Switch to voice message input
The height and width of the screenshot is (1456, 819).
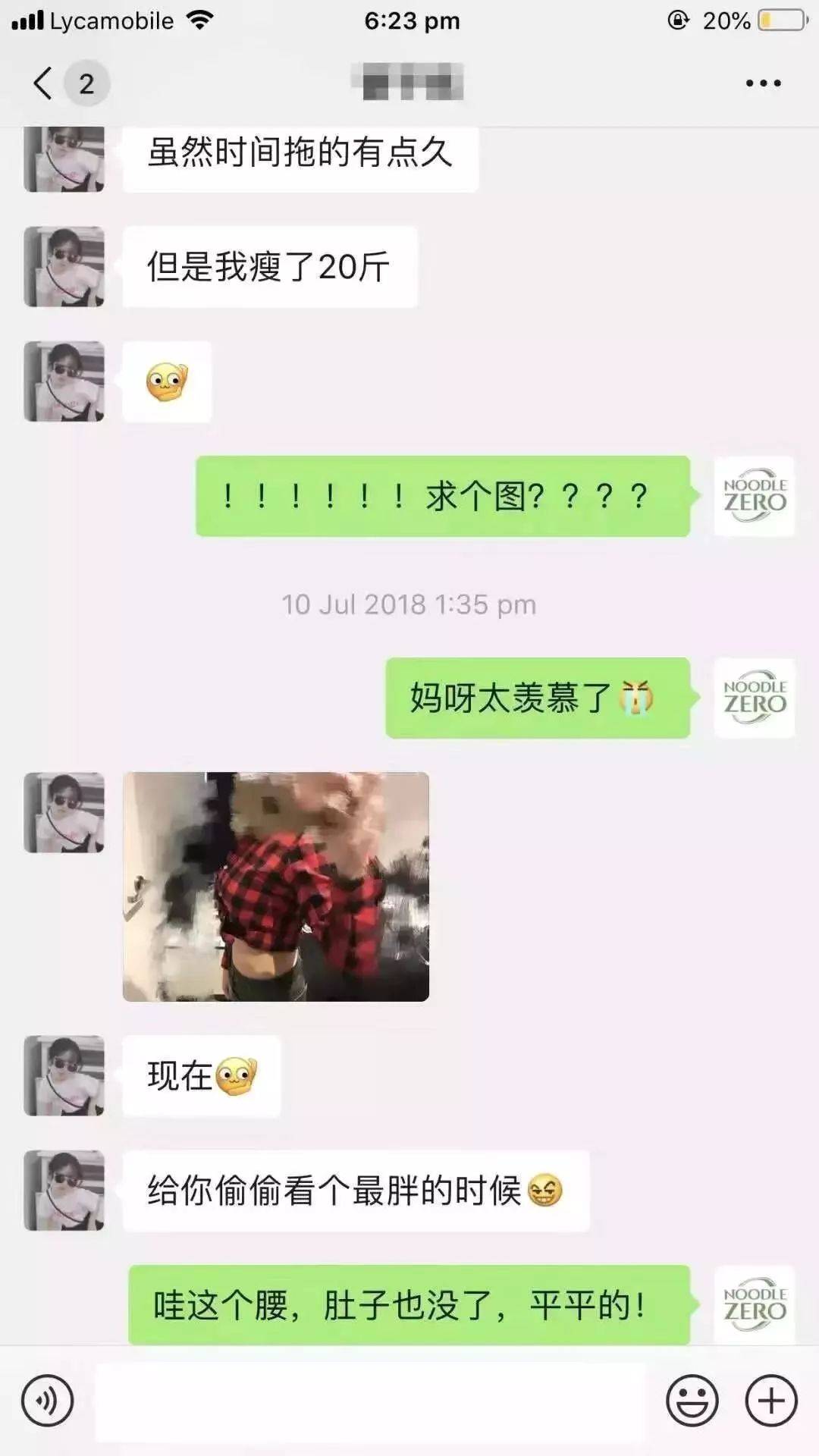(47, 1401)
